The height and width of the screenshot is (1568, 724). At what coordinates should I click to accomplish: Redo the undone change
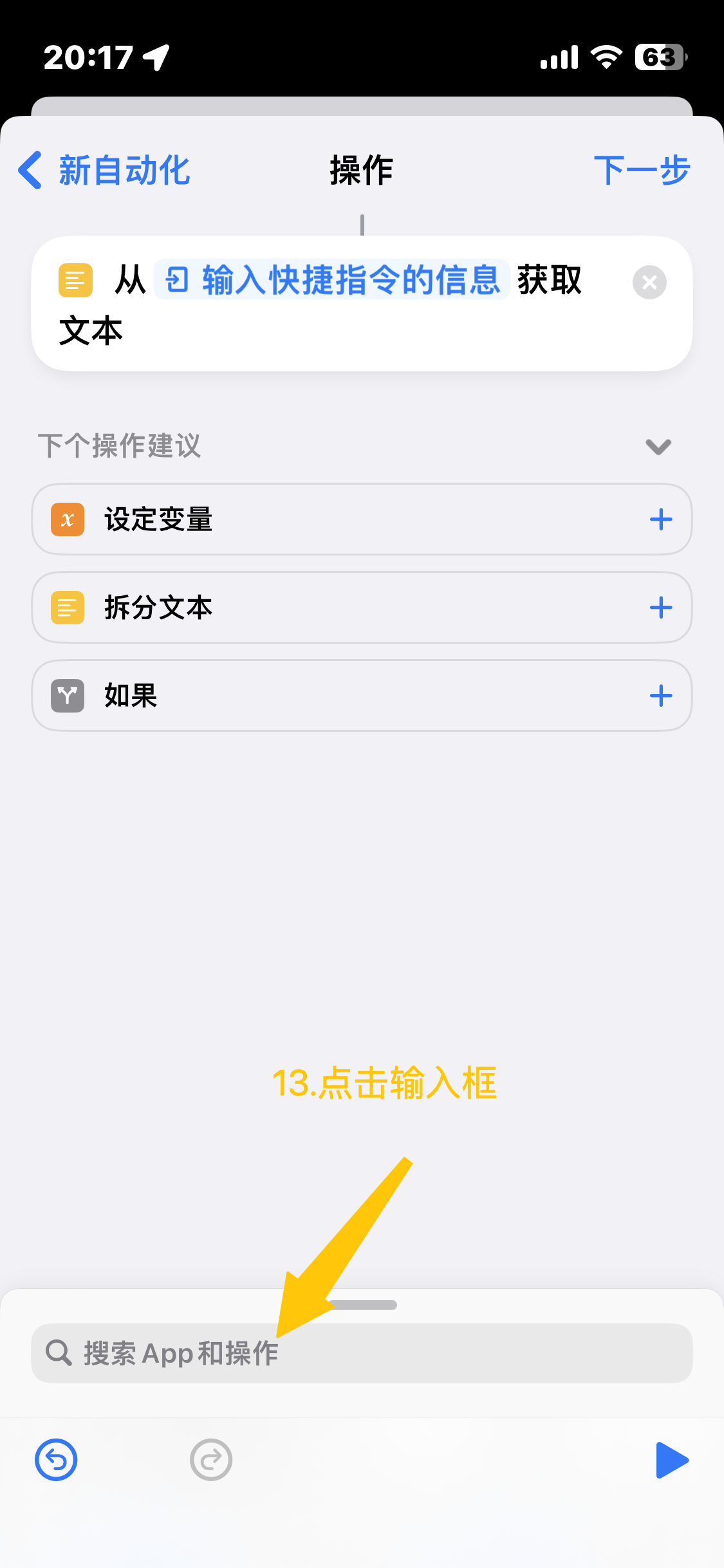pos(210,1460)
